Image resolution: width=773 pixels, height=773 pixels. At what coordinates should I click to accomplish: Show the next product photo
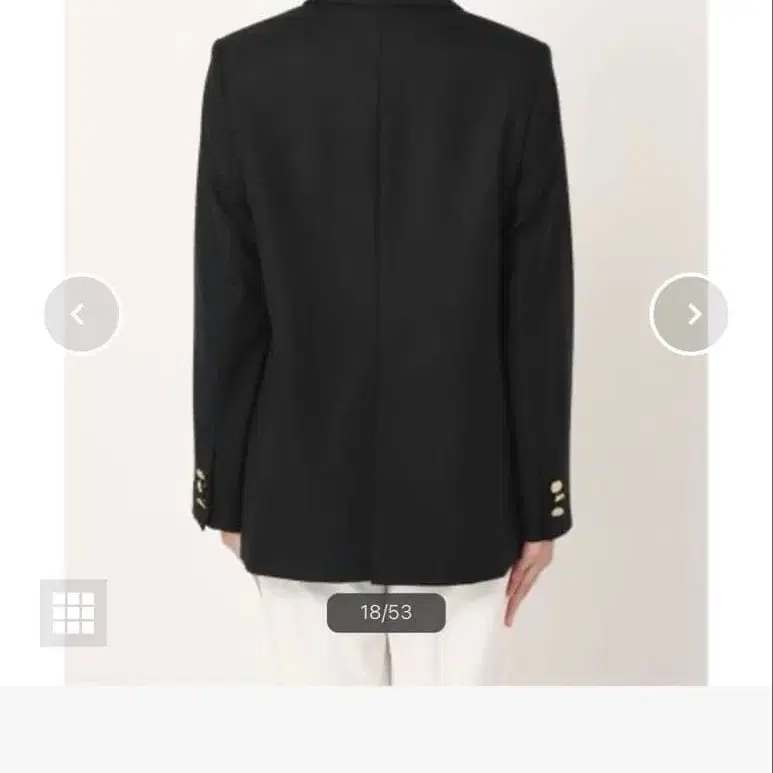(689, 314)
